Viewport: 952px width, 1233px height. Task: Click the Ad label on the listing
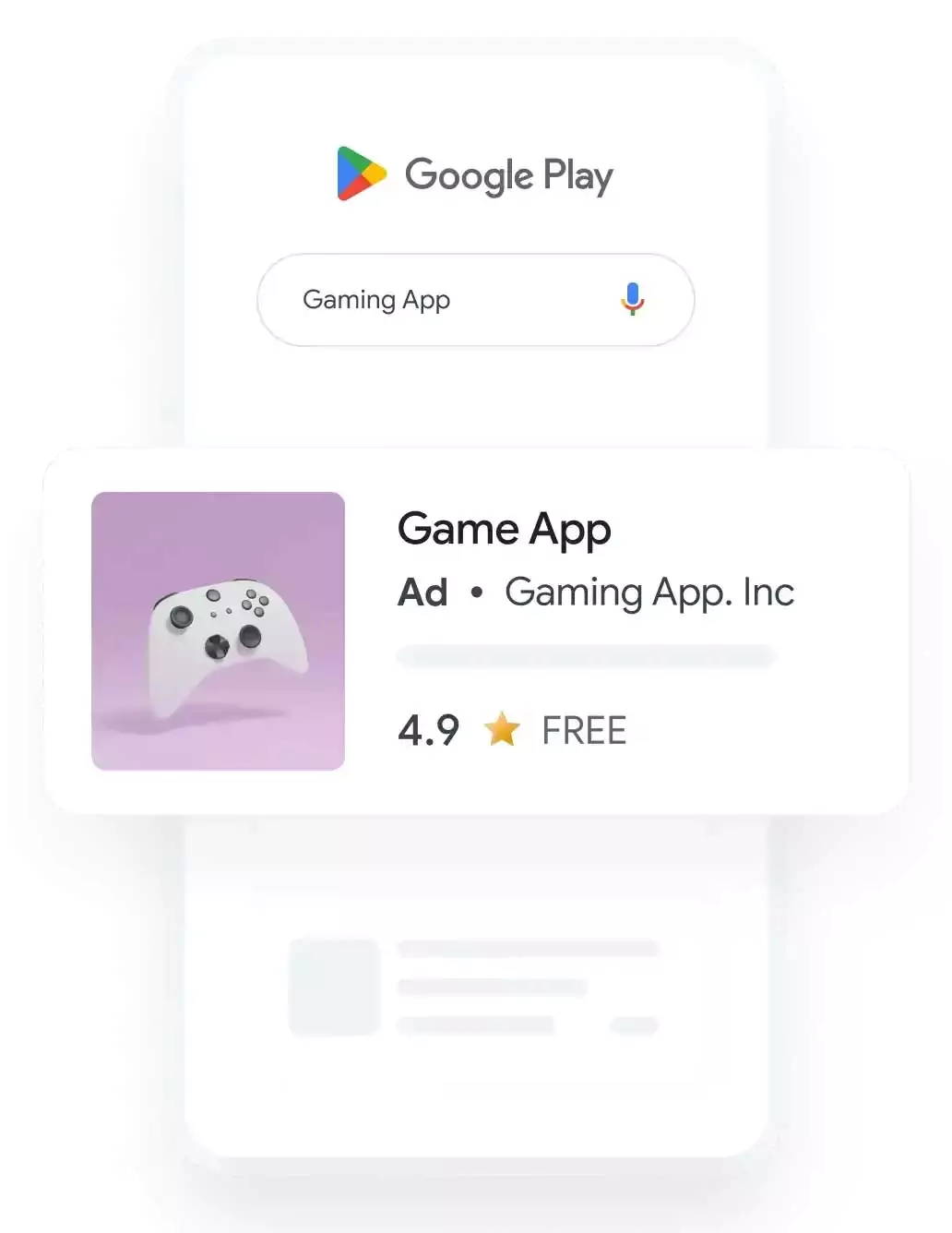422,593
